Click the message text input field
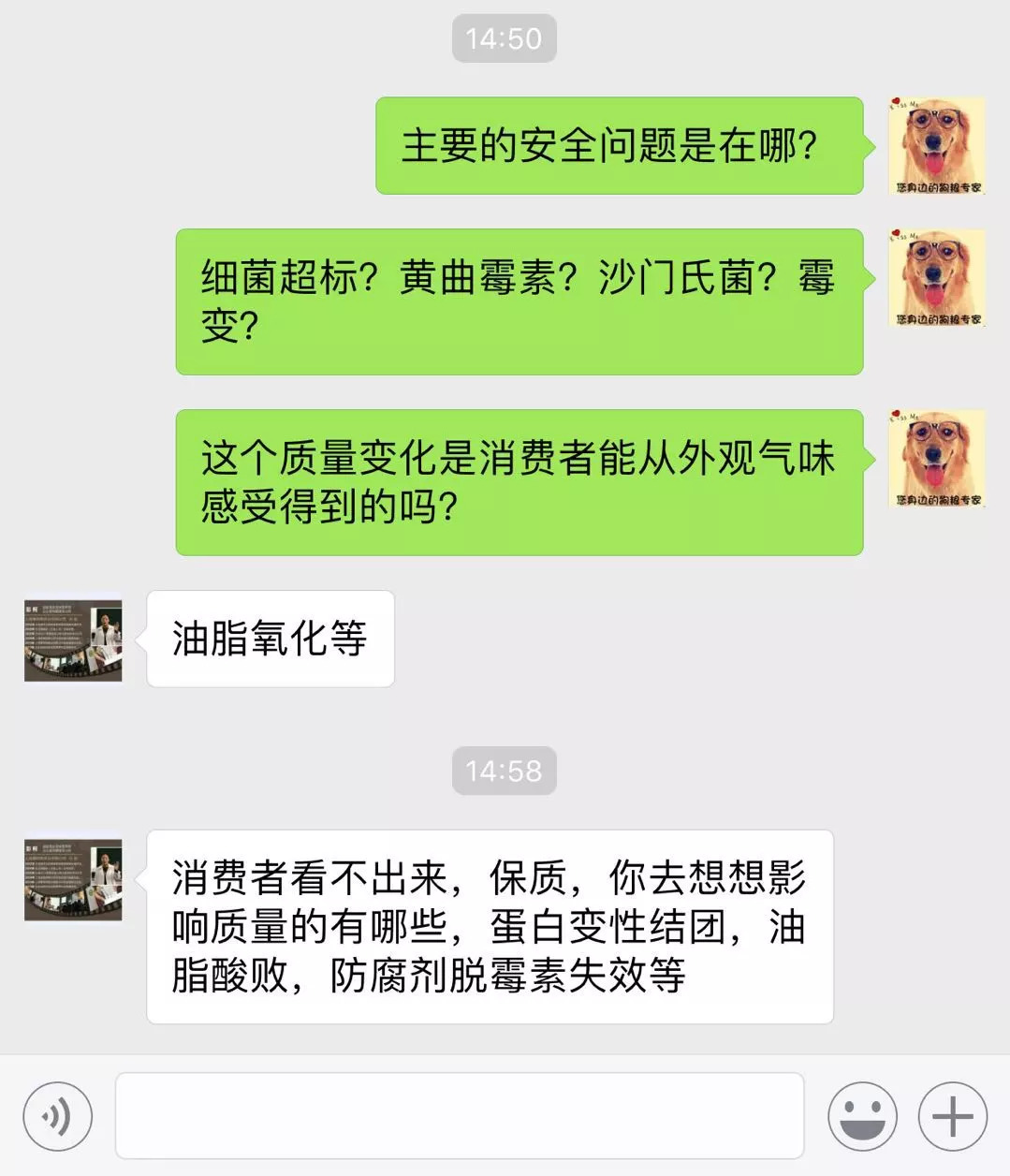This screenshot has height=1176, width=1010. tap(461, 1116)
